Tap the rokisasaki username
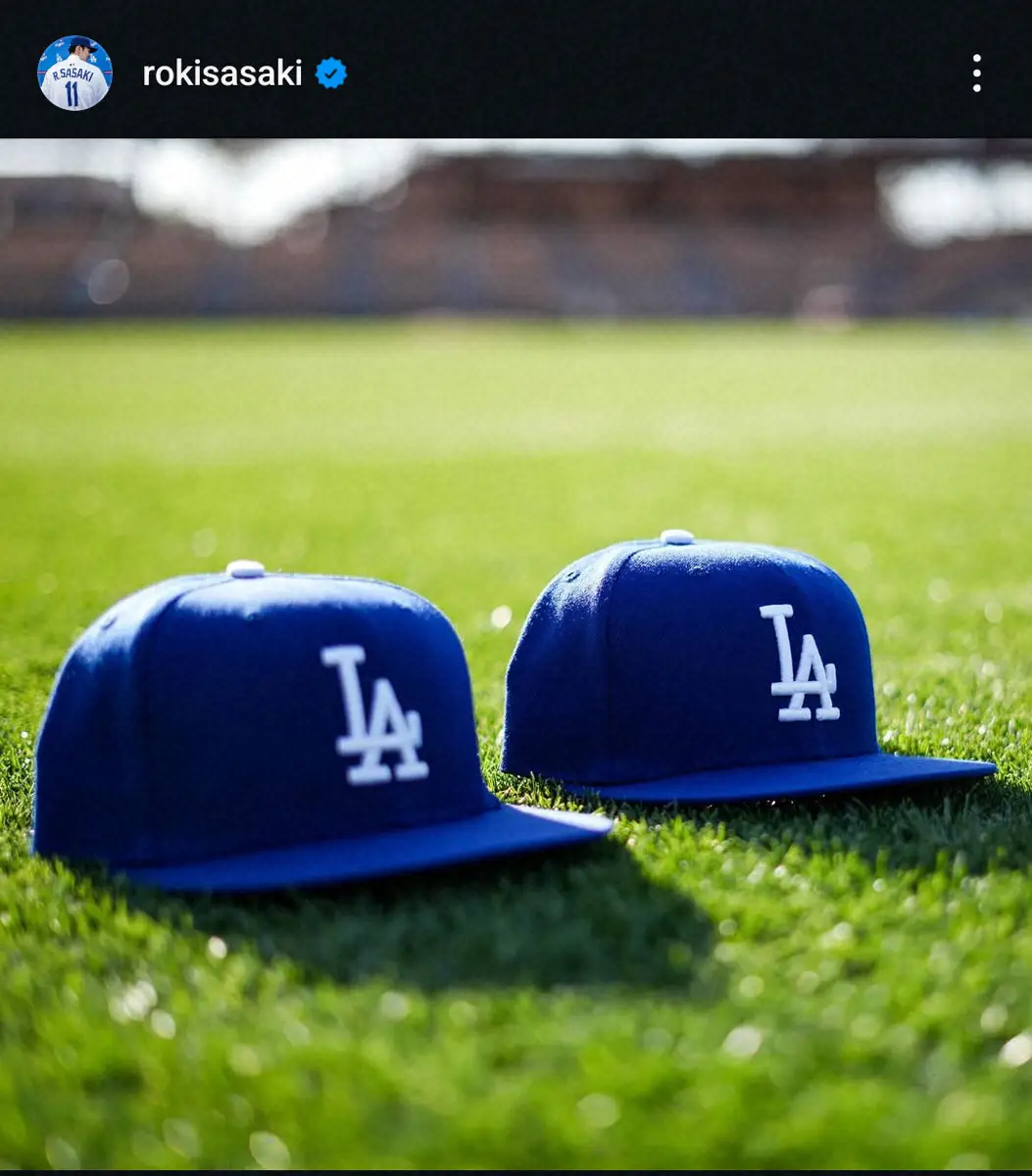The width and height of the screenshot is (1032, 1176). (222, 73)
